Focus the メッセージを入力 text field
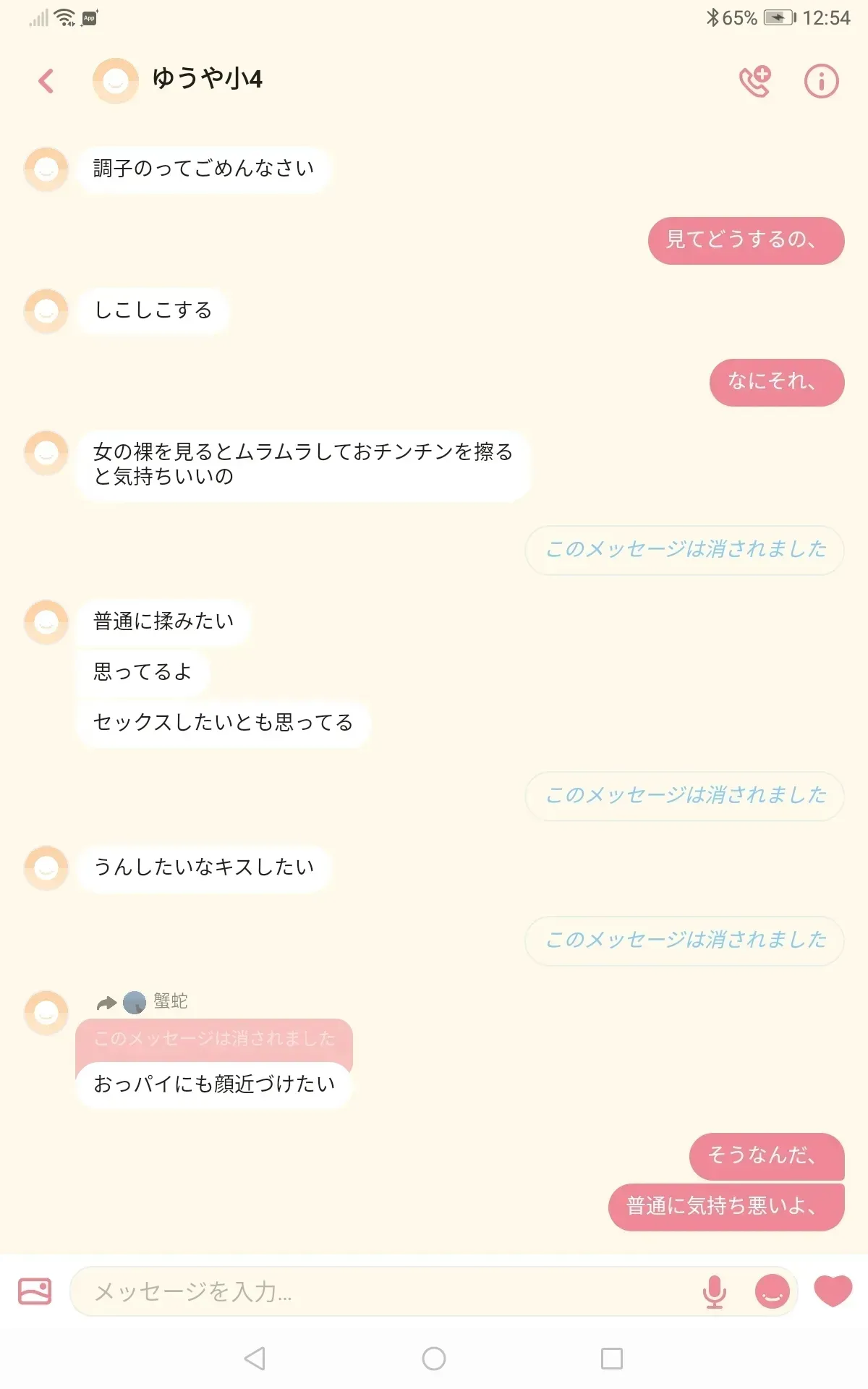 pos(383,1291)
